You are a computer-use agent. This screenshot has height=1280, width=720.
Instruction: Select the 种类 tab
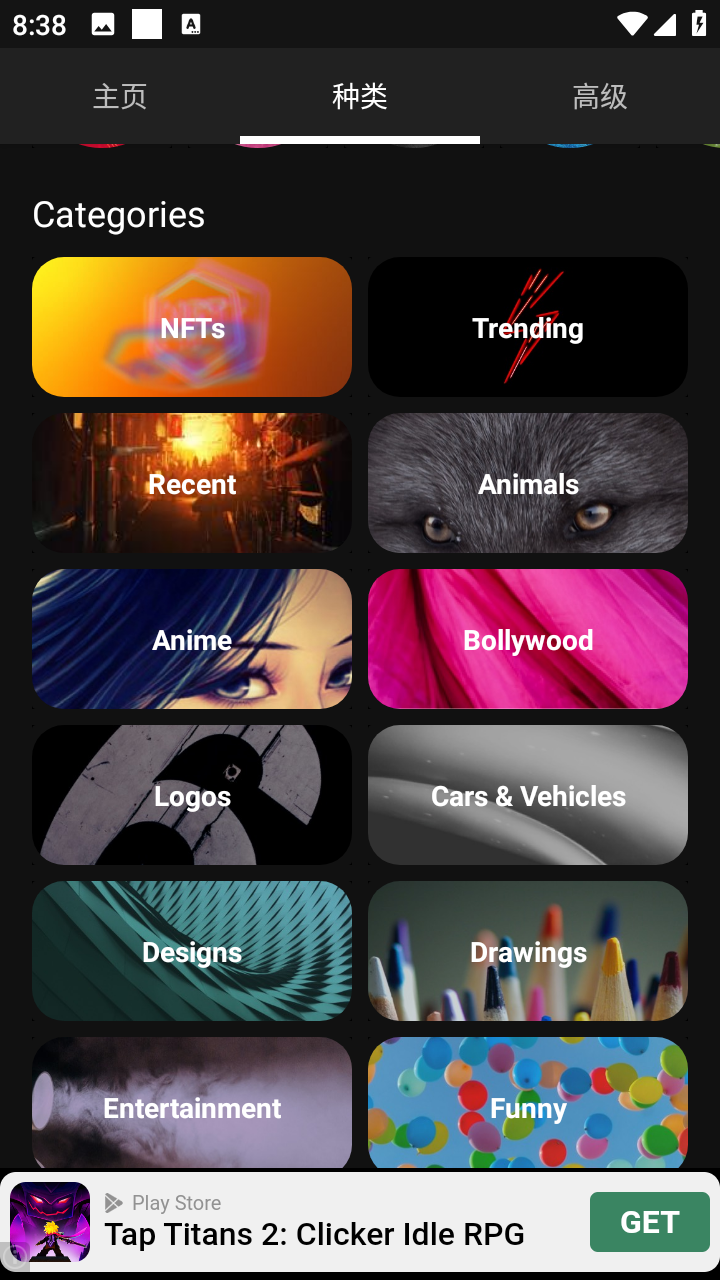tap(360, 96)
